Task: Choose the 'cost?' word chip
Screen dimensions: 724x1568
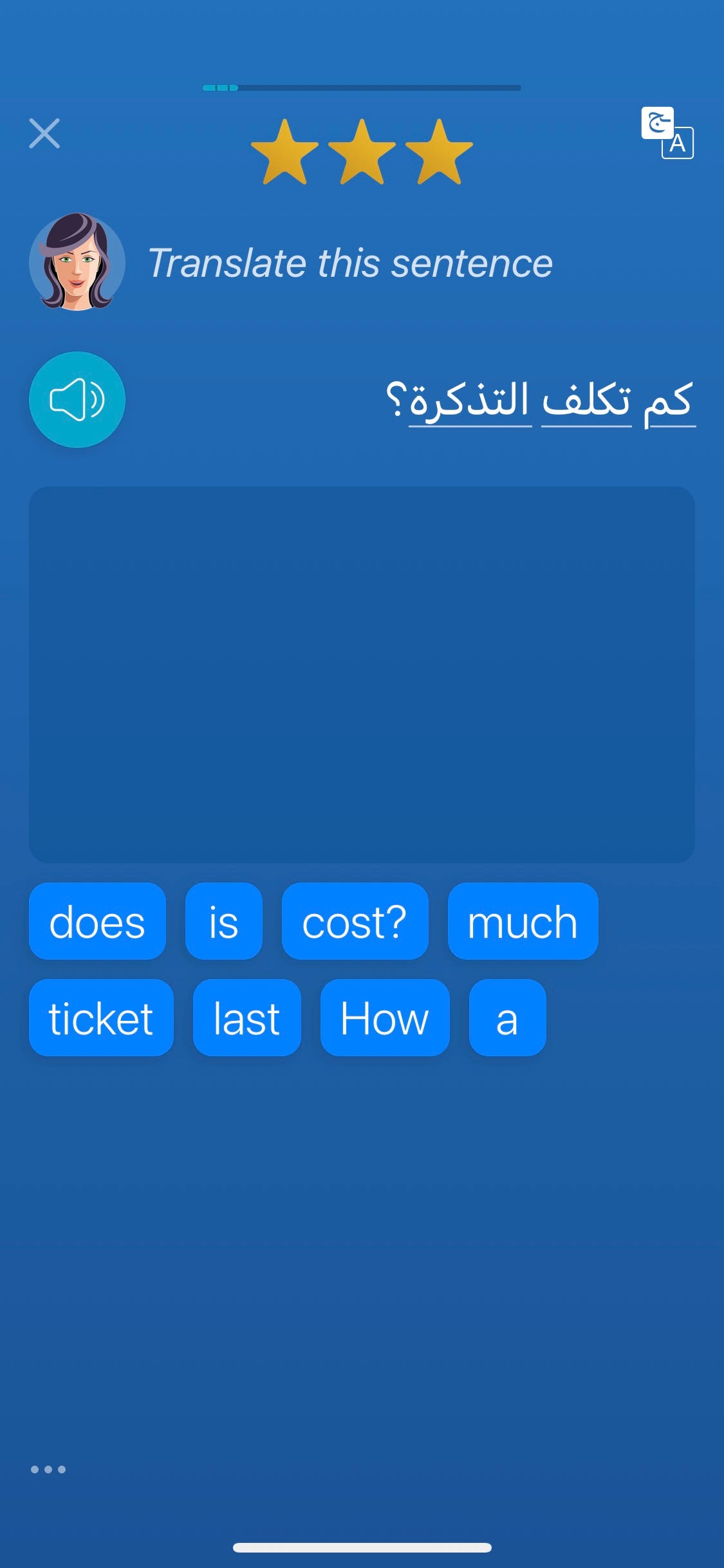Action: pos(355,921)
